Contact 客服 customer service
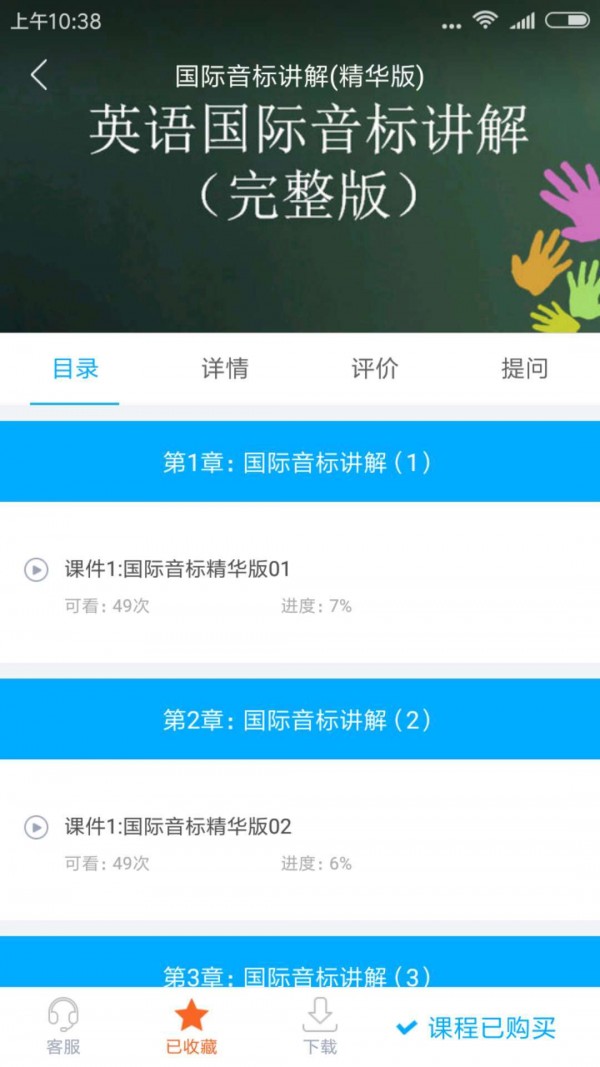600x1067 pixels. (x=63, y=1027)
